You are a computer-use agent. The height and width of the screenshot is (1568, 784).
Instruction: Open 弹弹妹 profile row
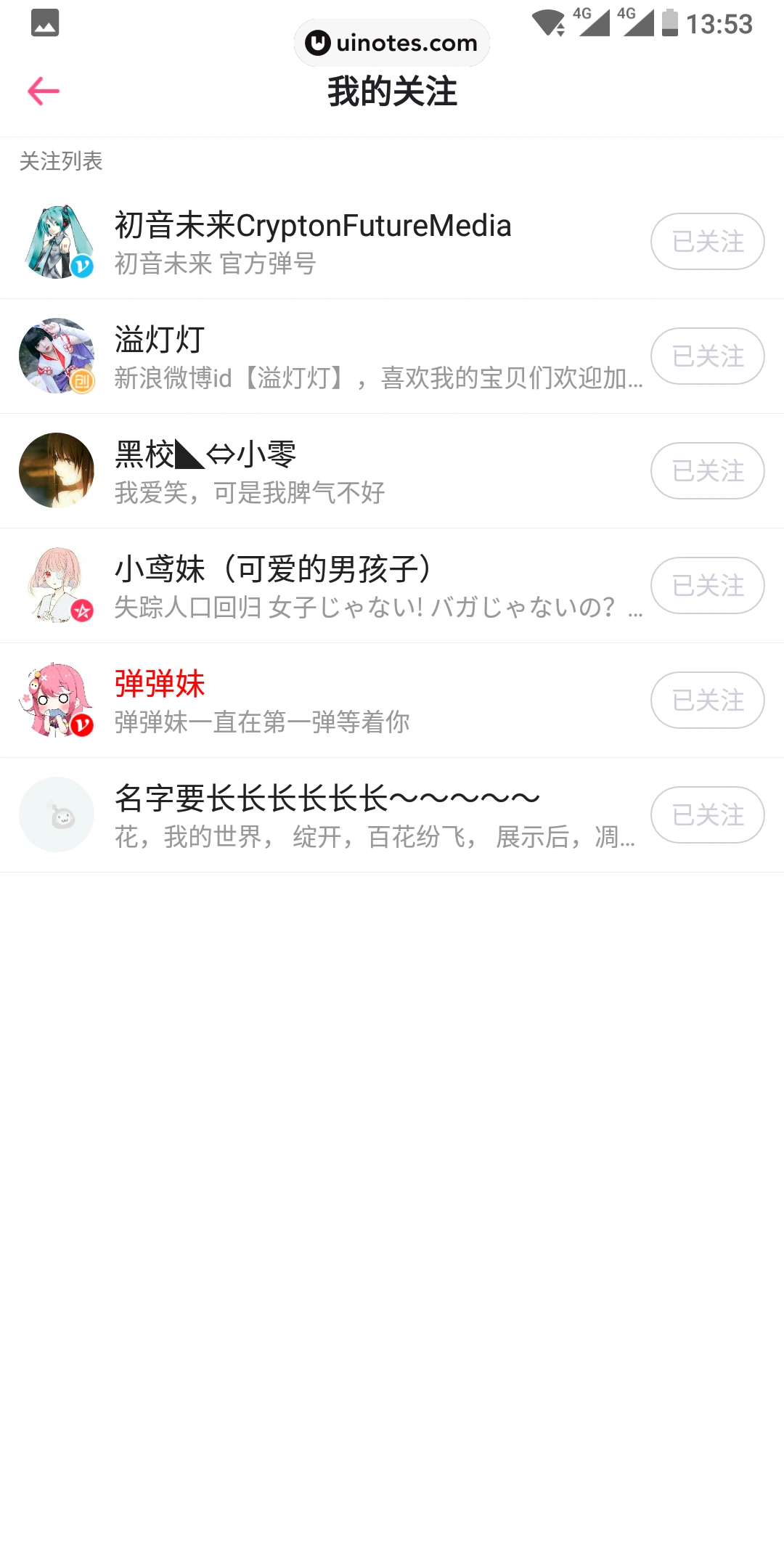pyautogui.click(x=312, y=701)
